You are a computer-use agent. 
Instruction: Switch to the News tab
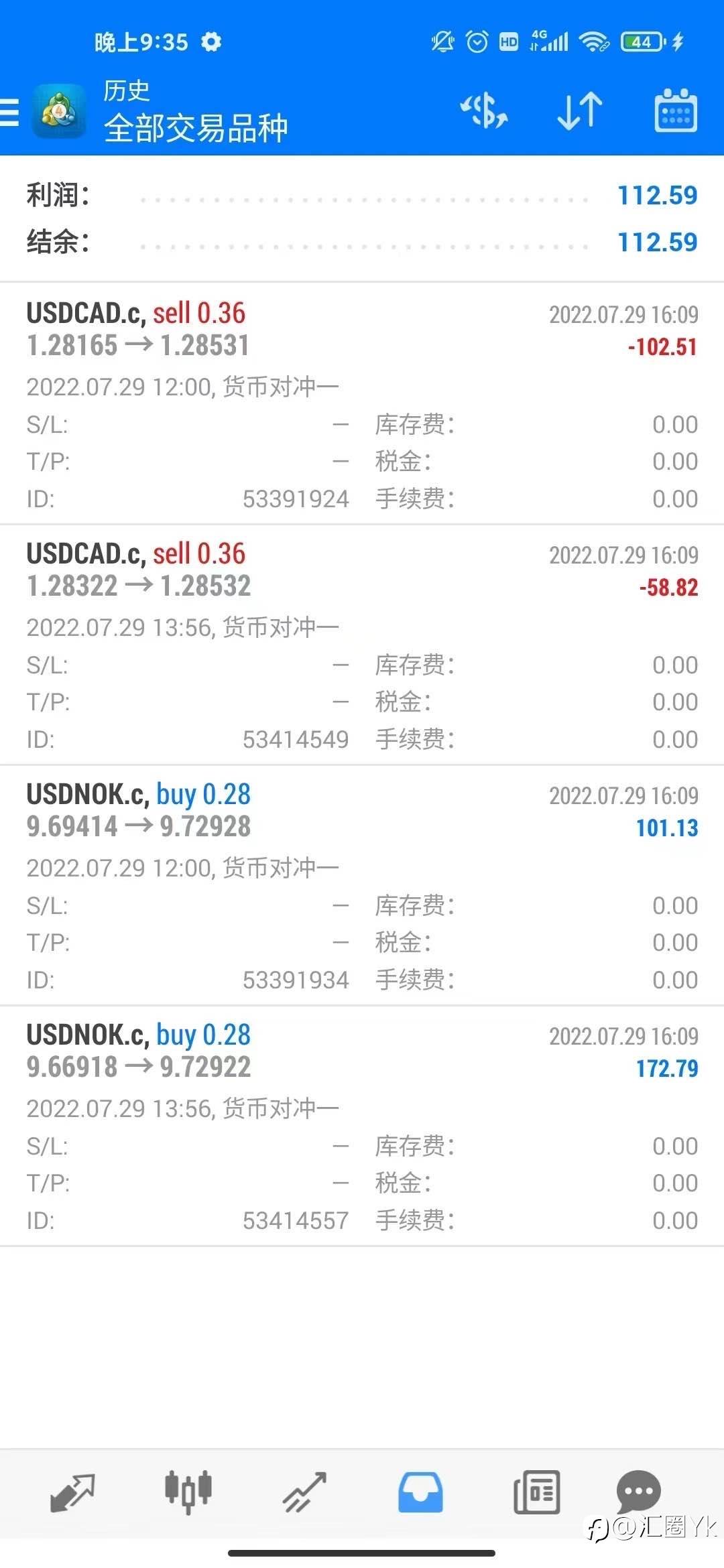(x=536, y=1493)
